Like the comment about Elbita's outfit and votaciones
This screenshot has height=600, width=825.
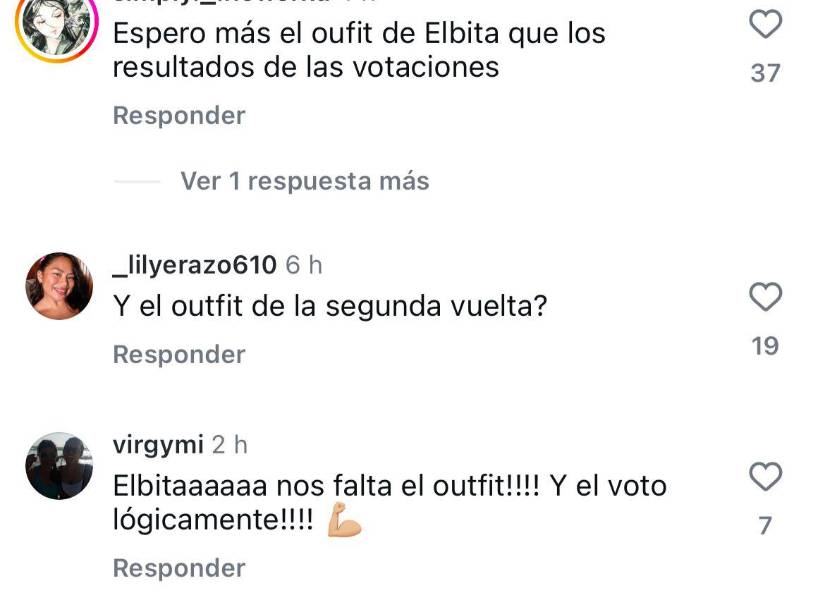click(x=765, y=24)
